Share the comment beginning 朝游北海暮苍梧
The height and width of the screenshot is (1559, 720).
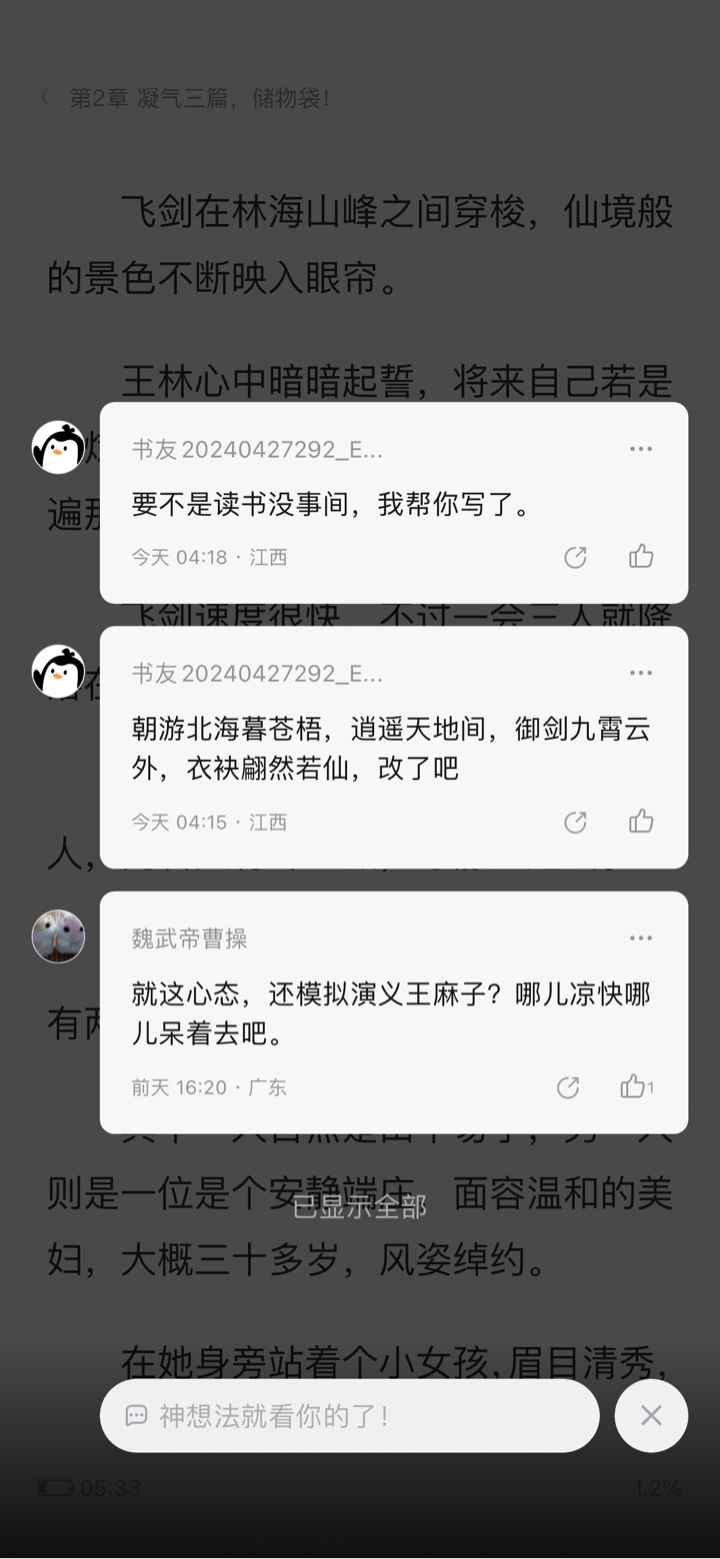tap(575, 822)
